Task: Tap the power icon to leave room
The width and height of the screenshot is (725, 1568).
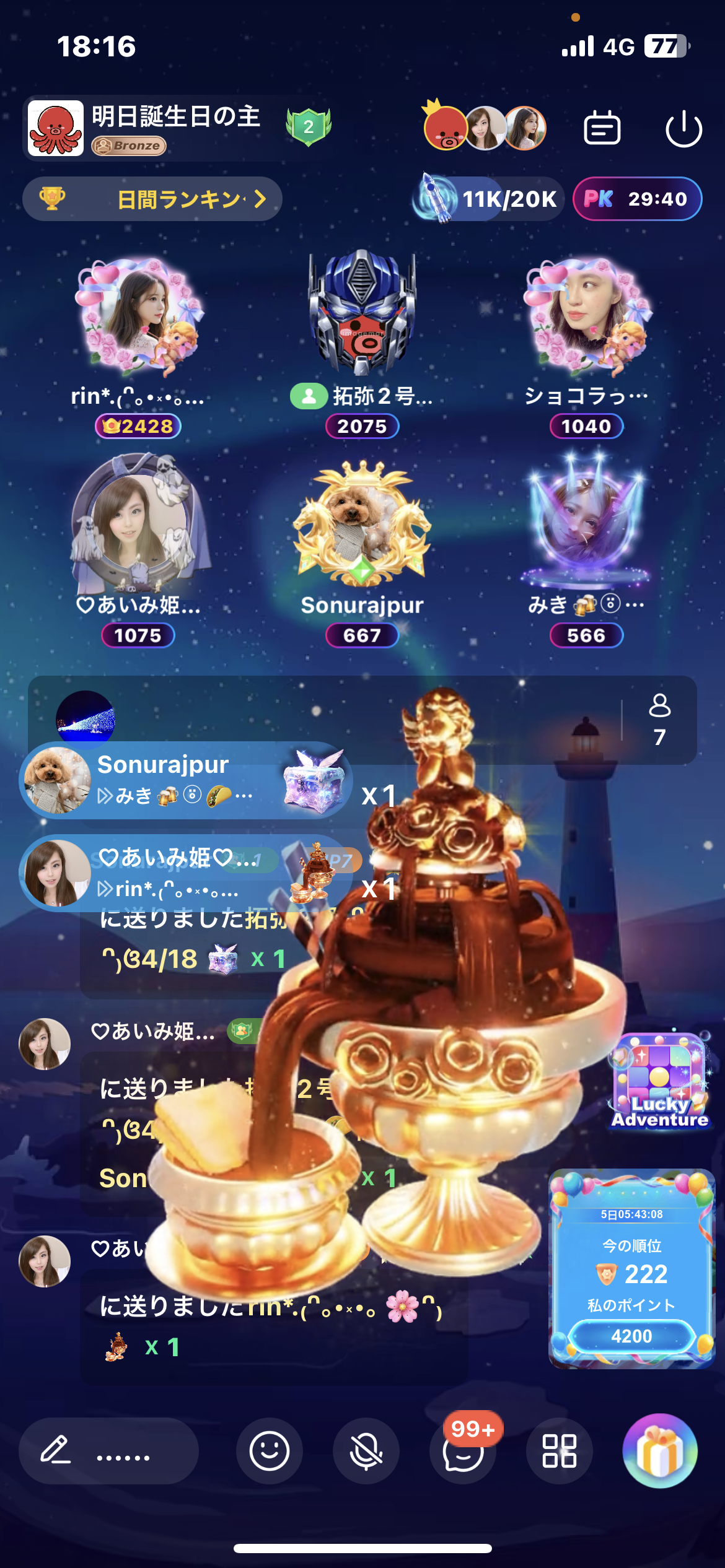Action: (x=683, y=128)
